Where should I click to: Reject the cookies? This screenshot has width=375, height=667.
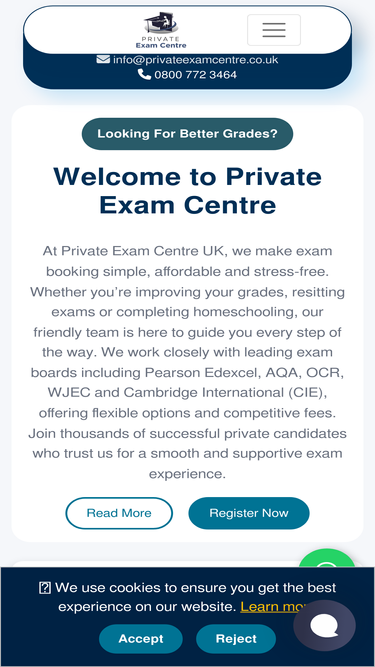(236, 638)
